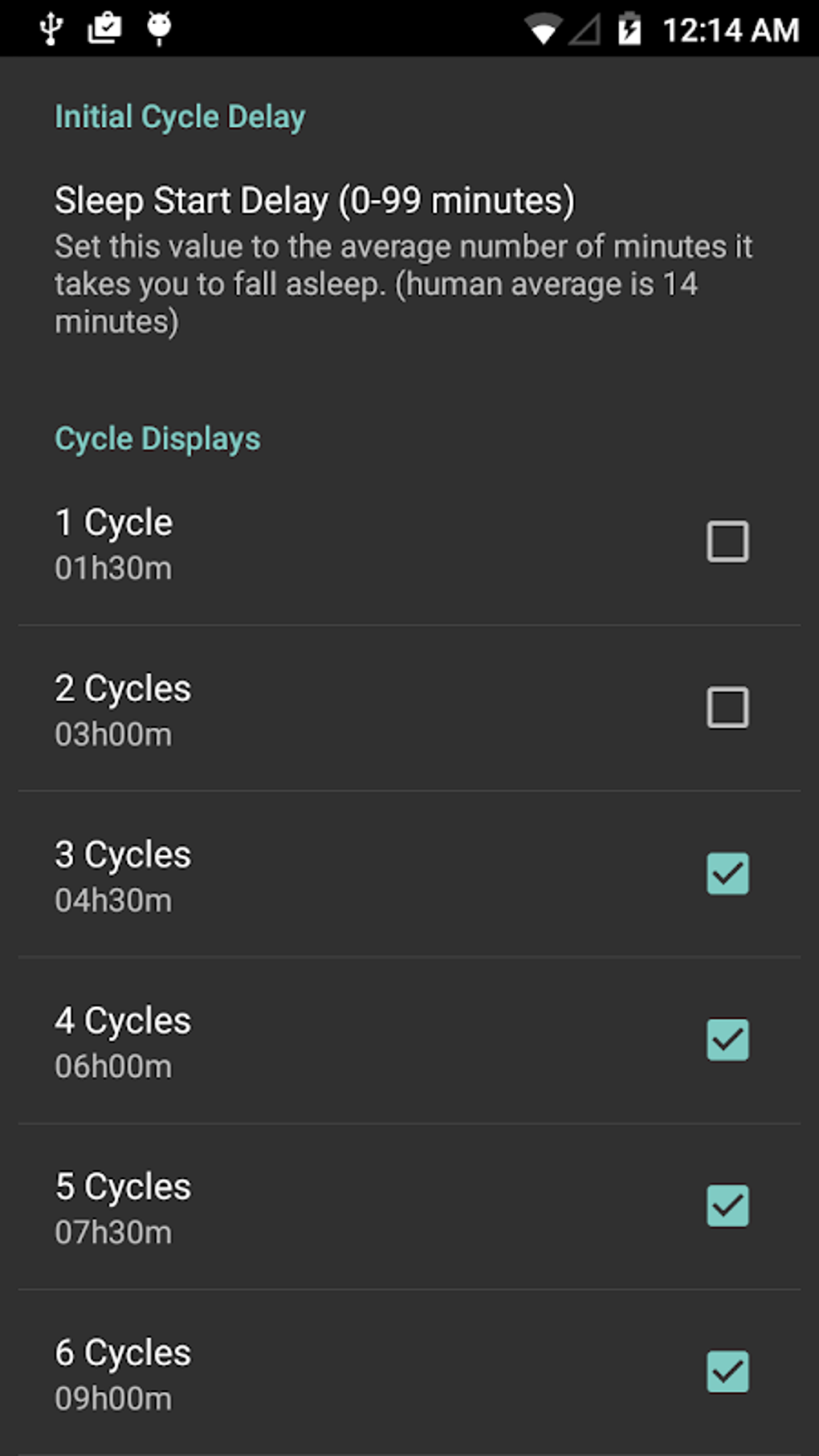This screenshot has height=1456, width=819.
Task: Disable the 6 Cycles display
Action: (x=726, y=1370)
